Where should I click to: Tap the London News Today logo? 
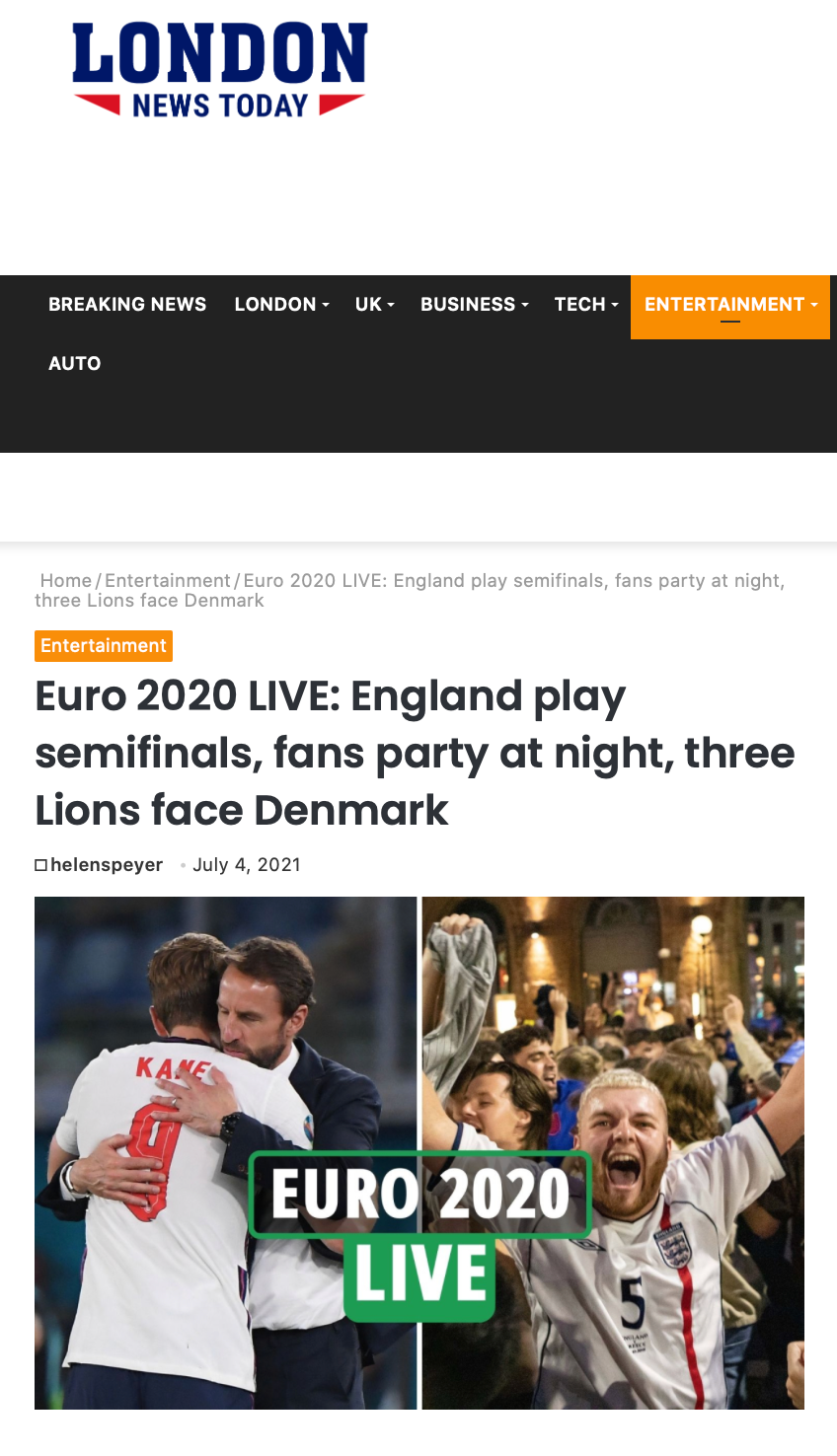coord(219,71)
